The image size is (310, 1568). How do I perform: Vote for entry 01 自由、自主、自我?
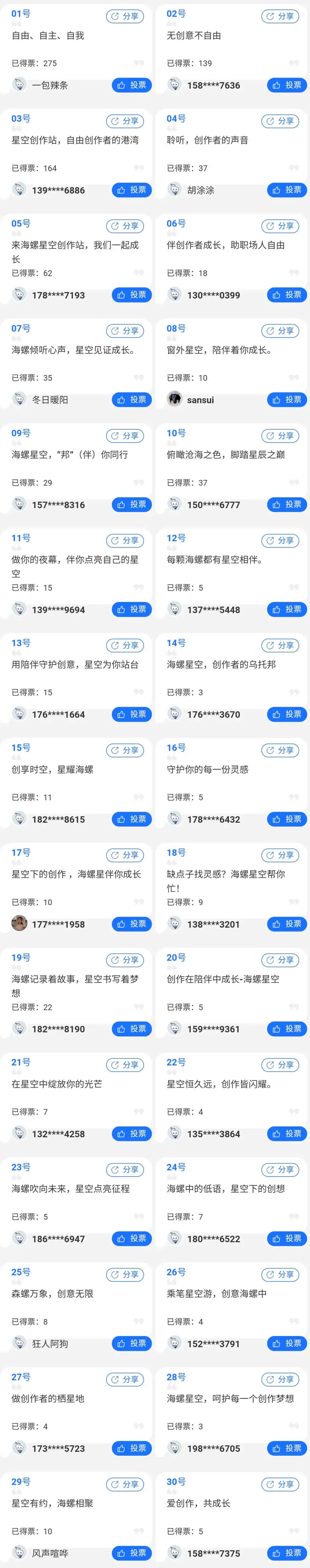pyautogui.click(x=131, y=85)
